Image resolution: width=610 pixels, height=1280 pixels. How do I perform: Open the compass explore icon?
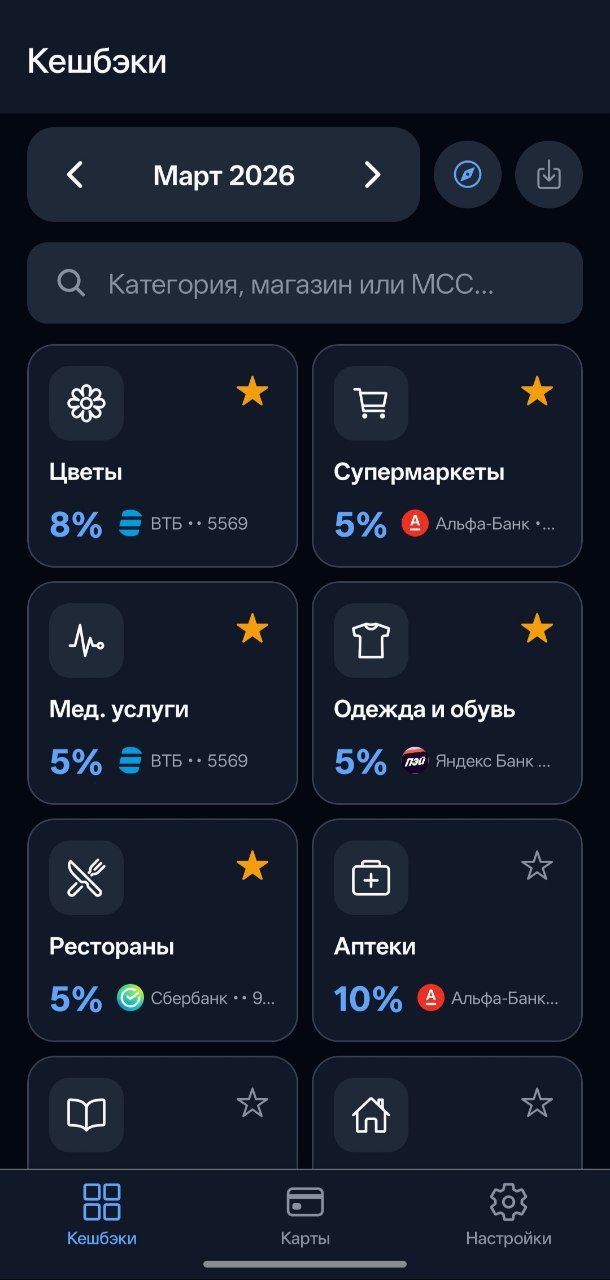pyautogui.click(x=467, y=175)
